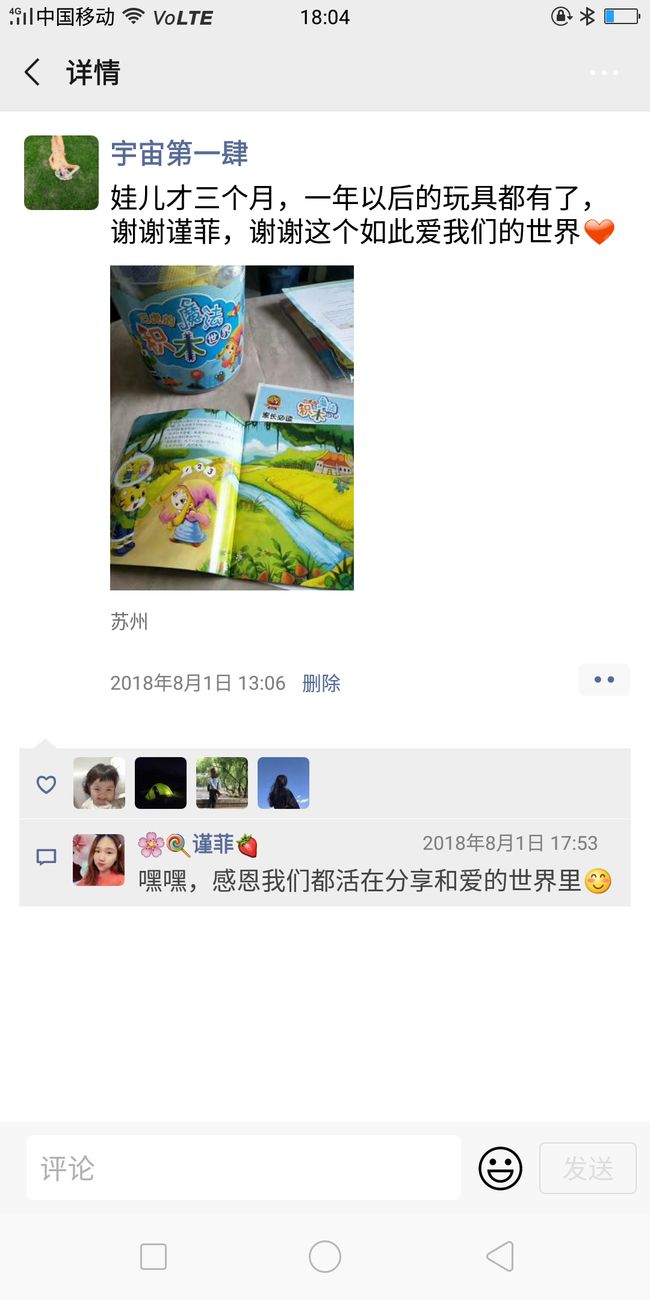Open the green-tent avatar in the likes
Screen dimensions: 650x1300
point(160,783)
